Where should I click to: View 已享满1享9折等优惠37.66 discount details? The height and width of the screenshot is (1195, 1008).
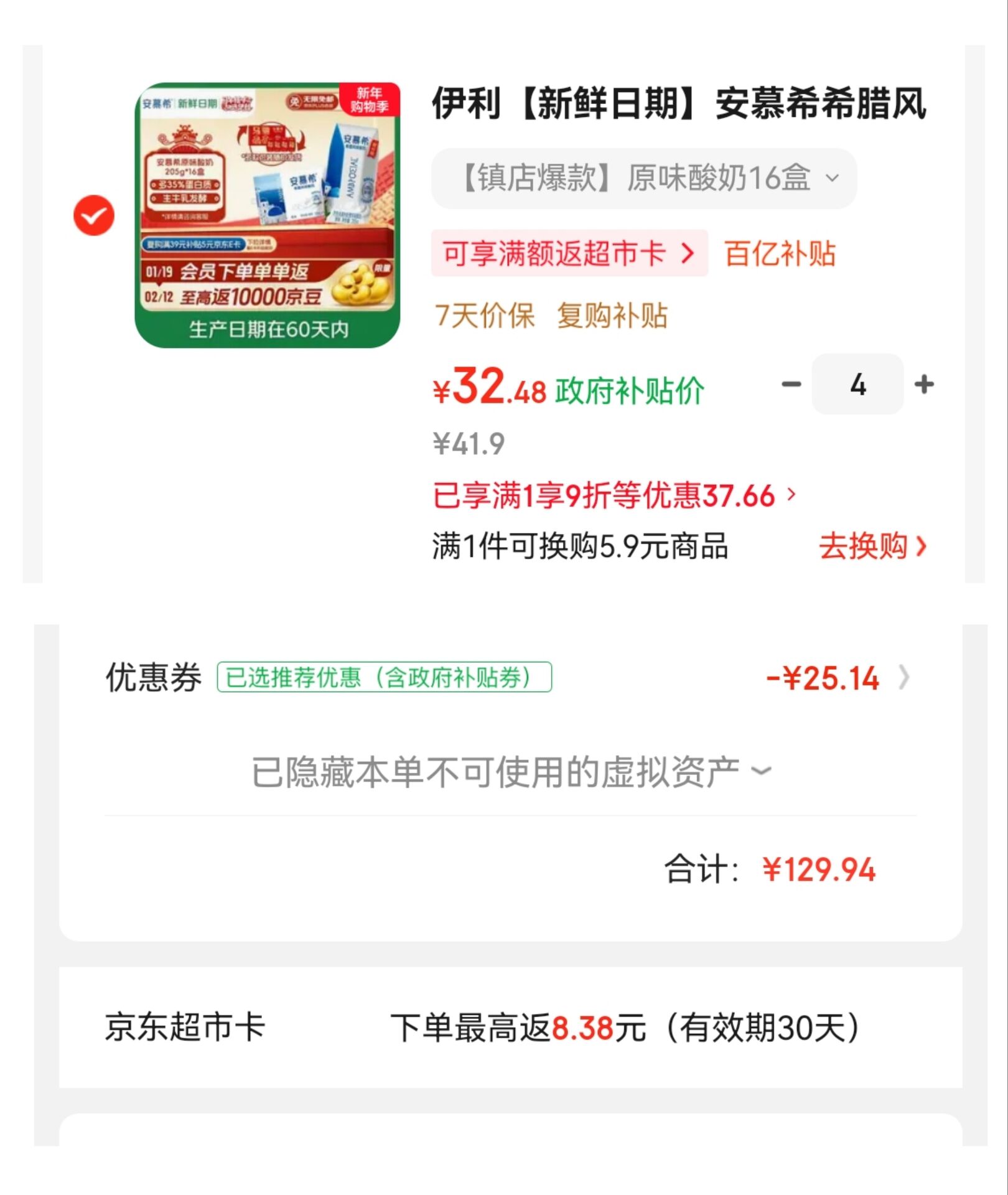(x=614, y=496)
